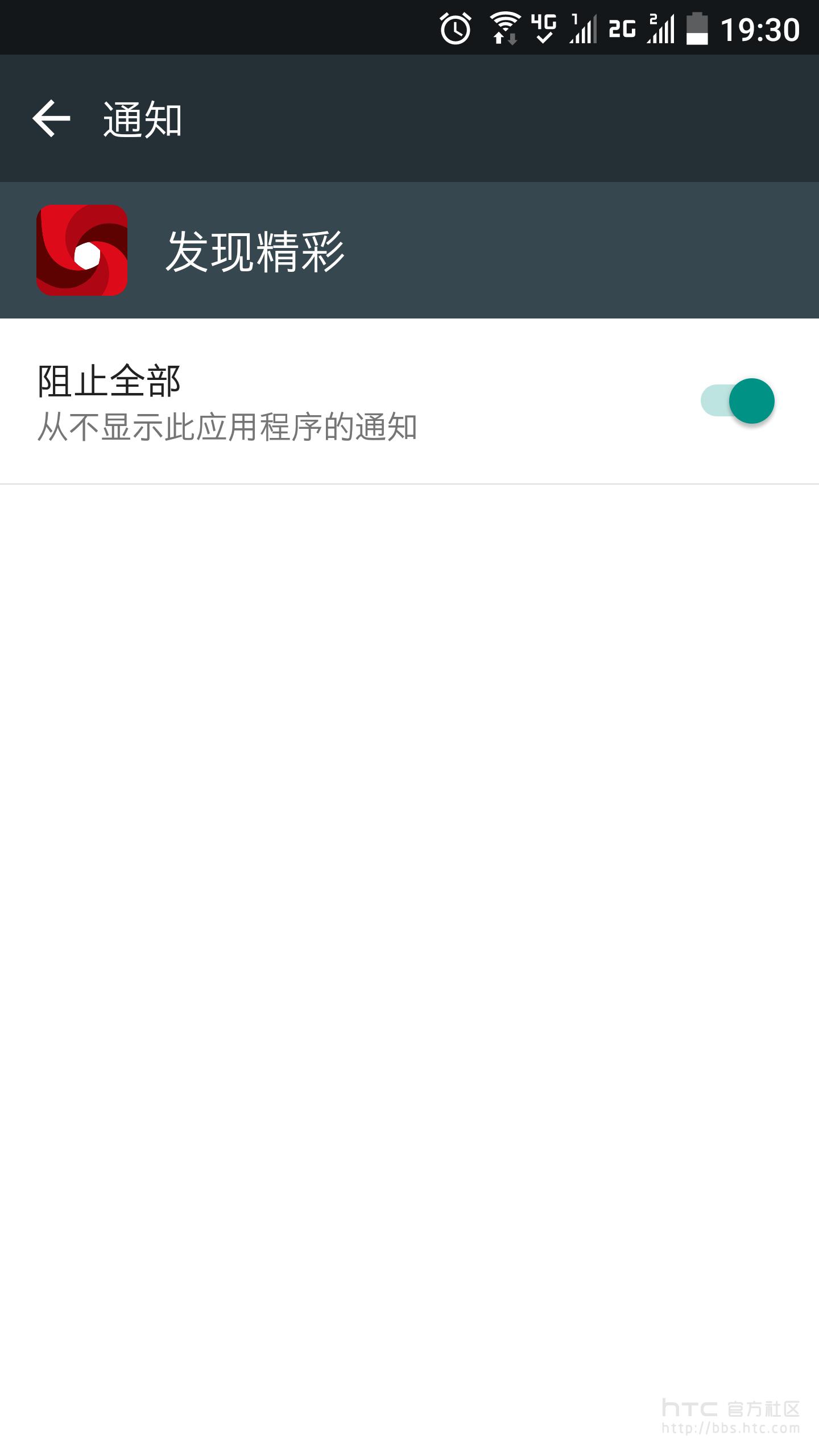Tap the dark app info banner area

coord(409,250)
